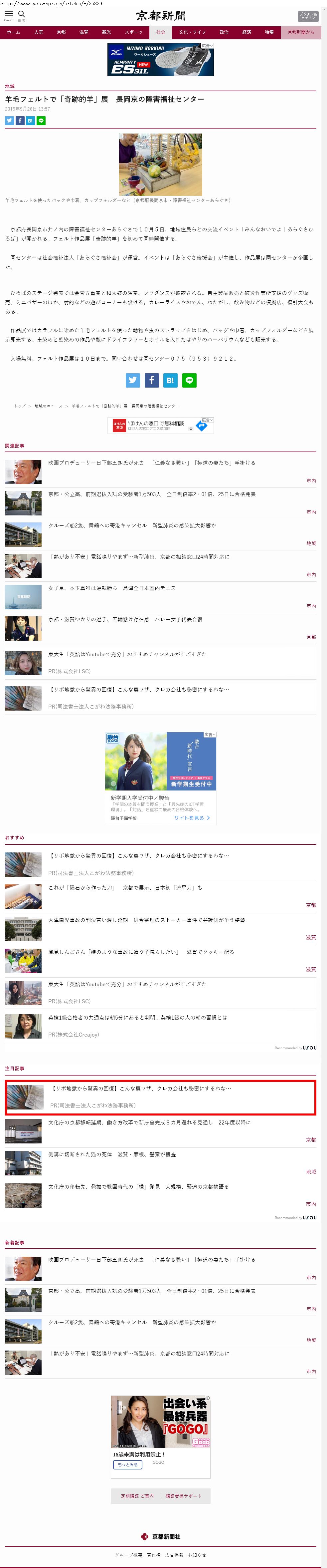Open the article about 女子単 本玉真唯
Image resolution: width=327 pixels, height=1568 pixels.
(x=112, y=588)
